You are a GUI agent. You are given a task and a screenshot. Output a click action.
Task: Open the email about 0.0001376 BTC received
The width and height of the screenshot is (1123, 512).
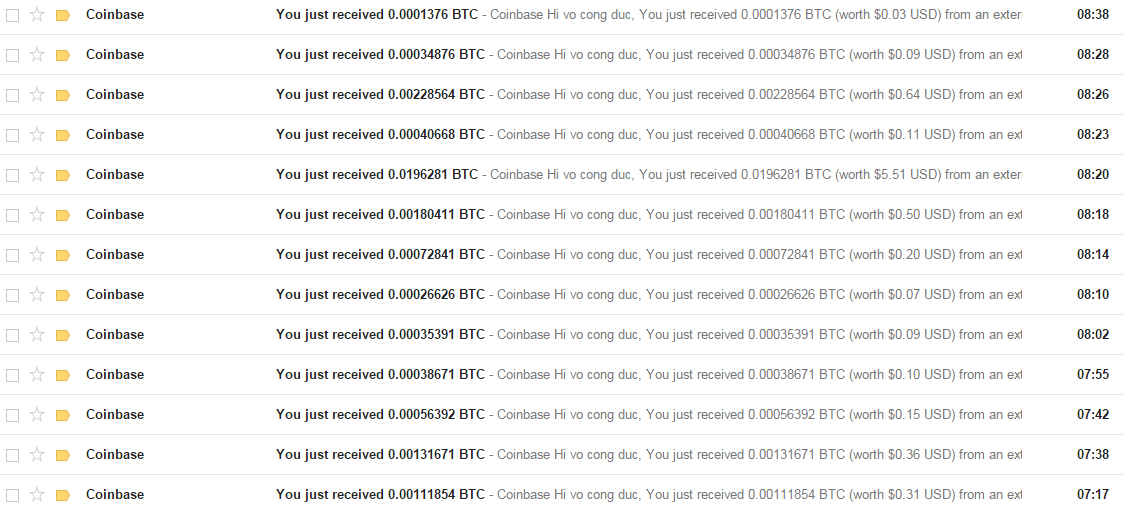click(380, 14)
